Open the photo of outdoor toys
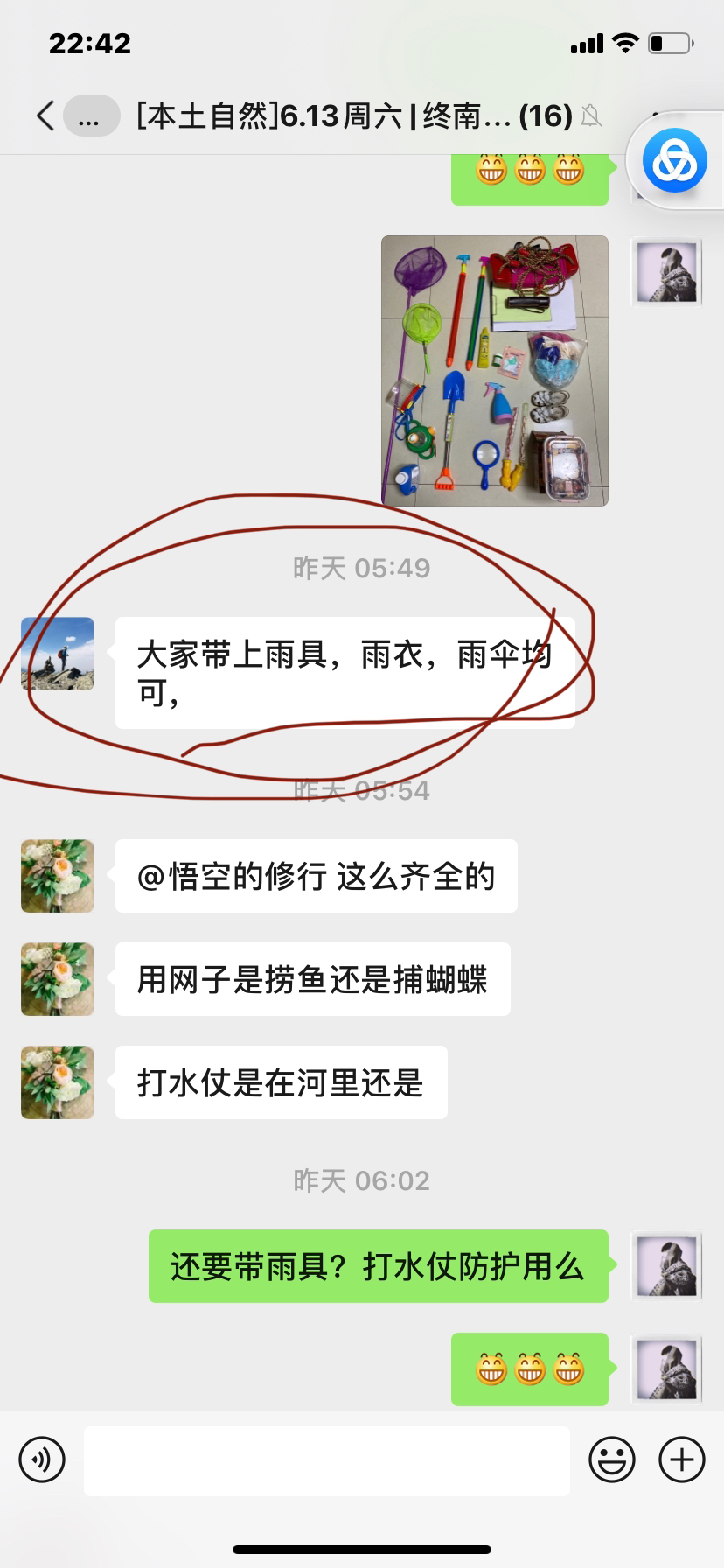 (495, 370)
